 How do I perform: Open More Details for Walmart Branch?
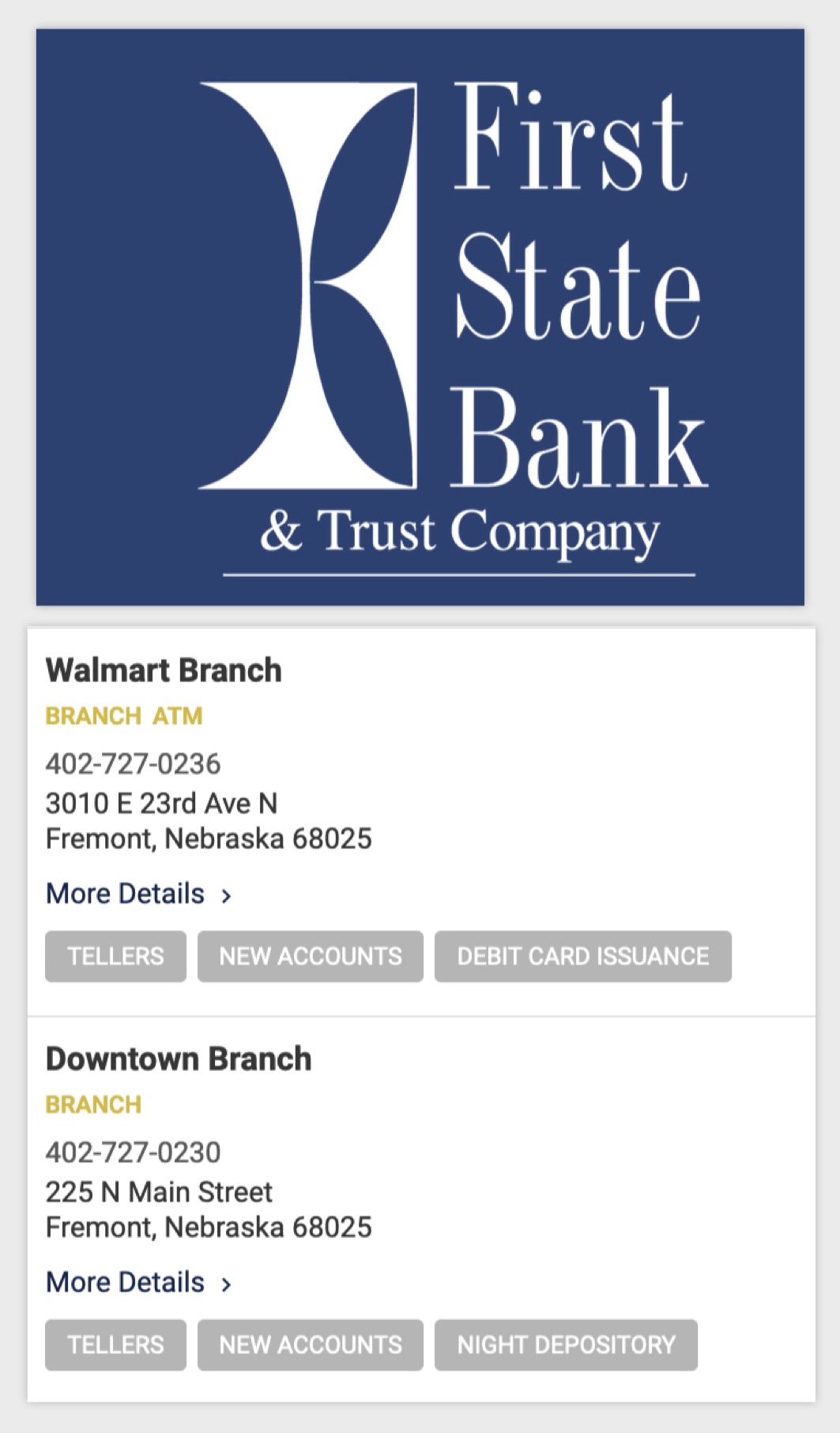[138, 894]
